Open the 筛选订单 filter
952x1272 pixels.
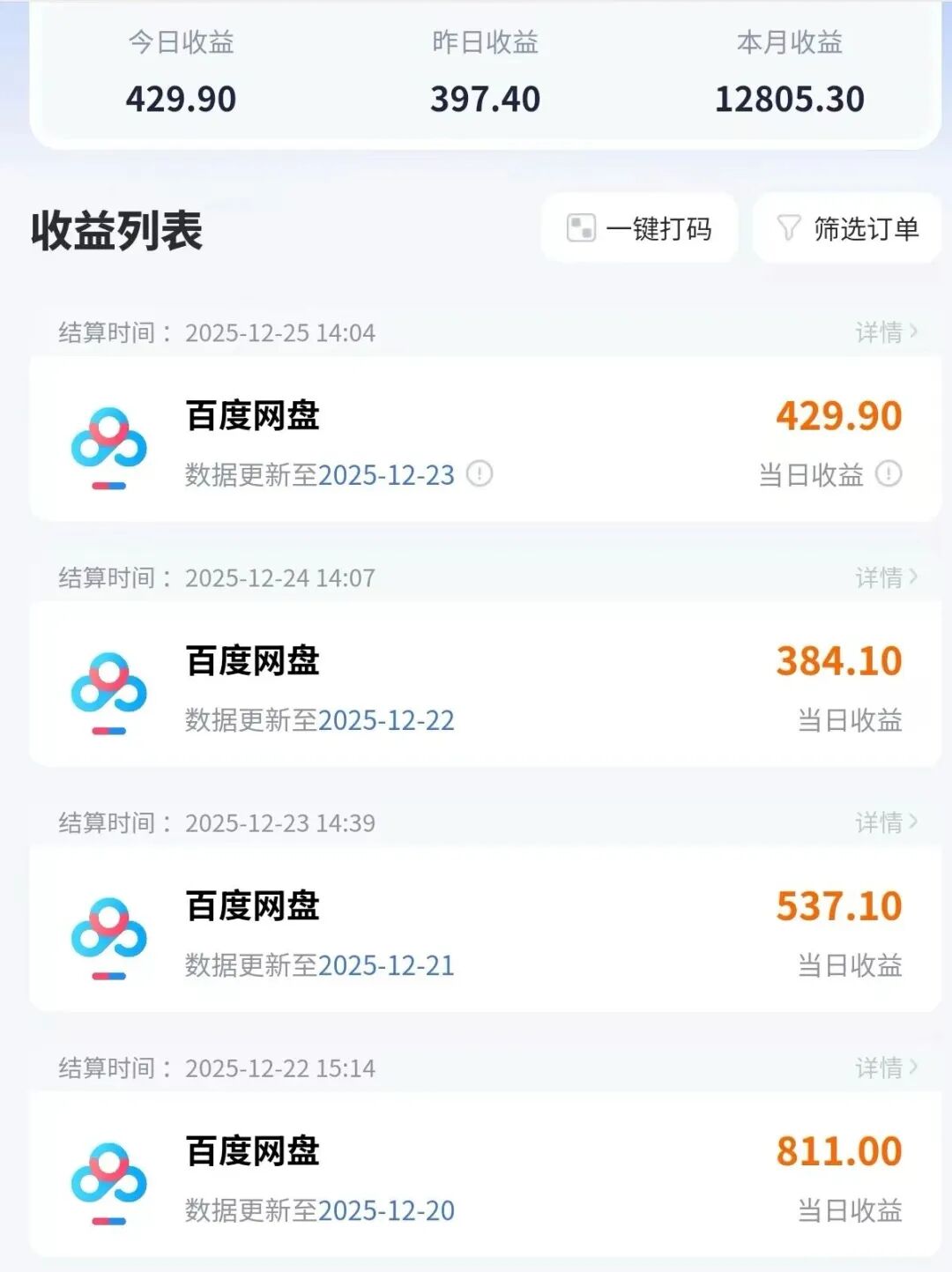847,229
